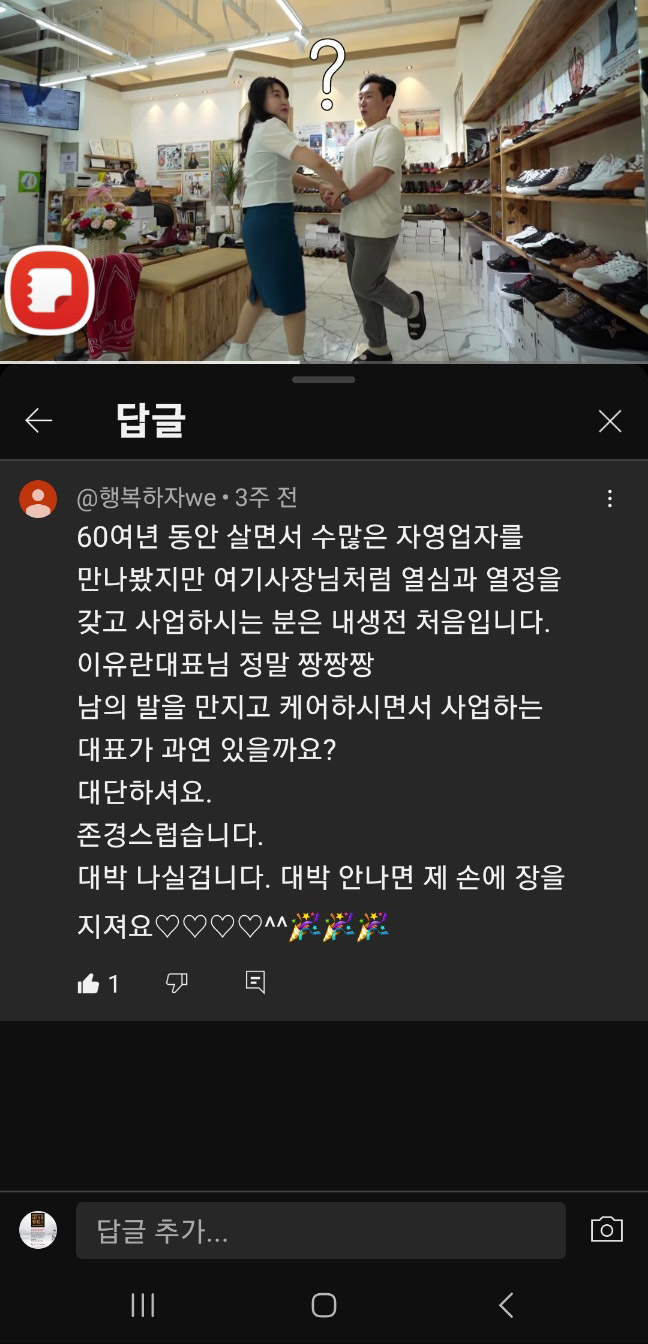Like the comment by 행복하자we
Viewport: 648px width, 1344px height.
89,984
